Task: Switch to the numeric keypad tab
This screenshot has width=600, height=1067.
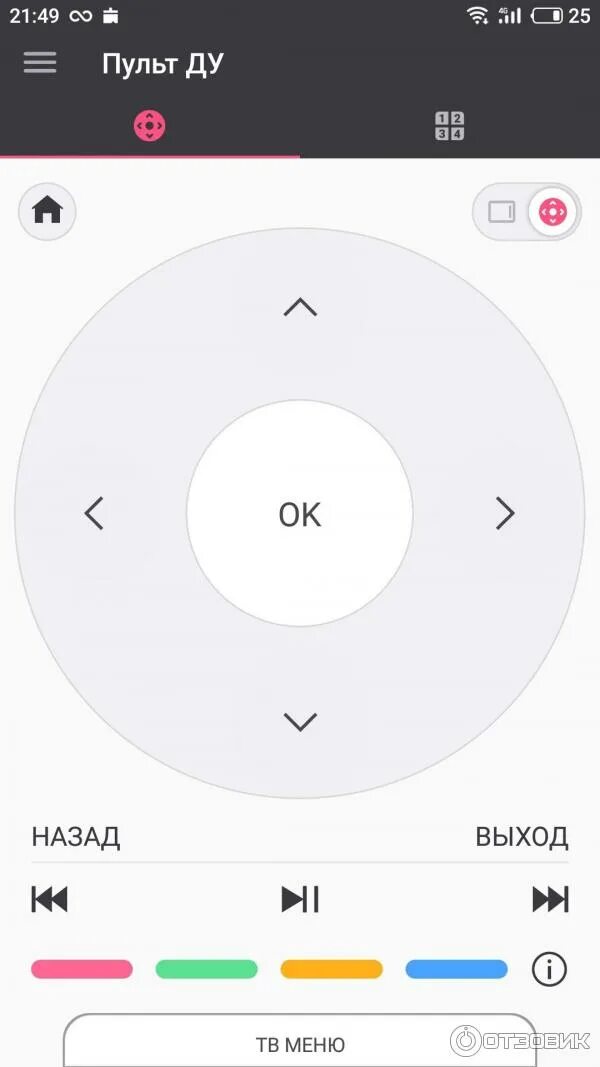Action: 449,127
